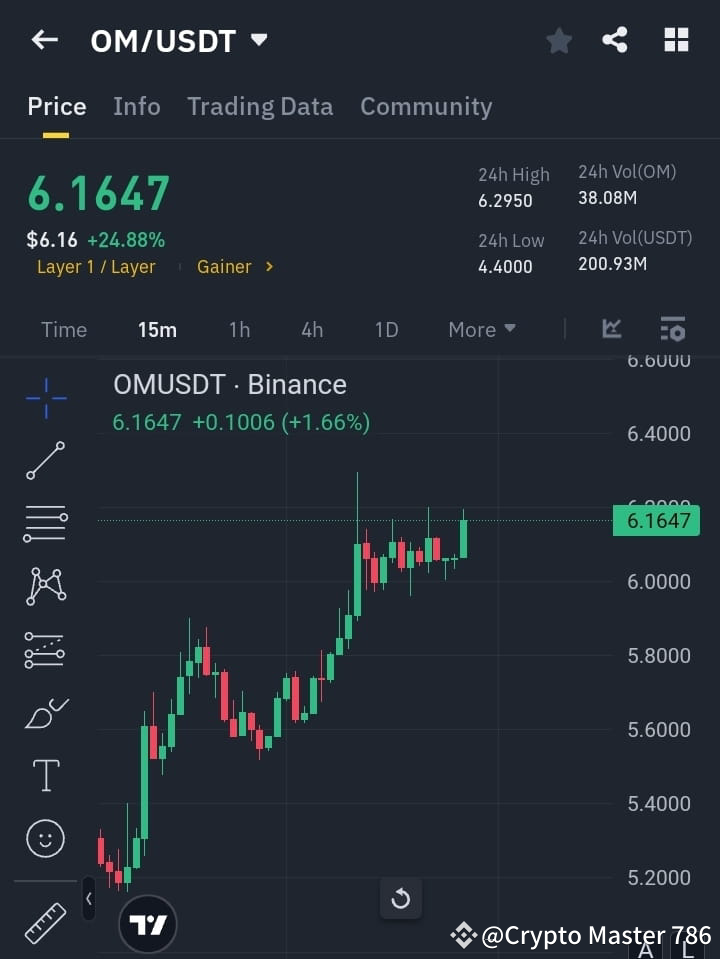Screen dimensions: 720x959
Task: Open the emoji sticker tool
Action: (44, 838)
